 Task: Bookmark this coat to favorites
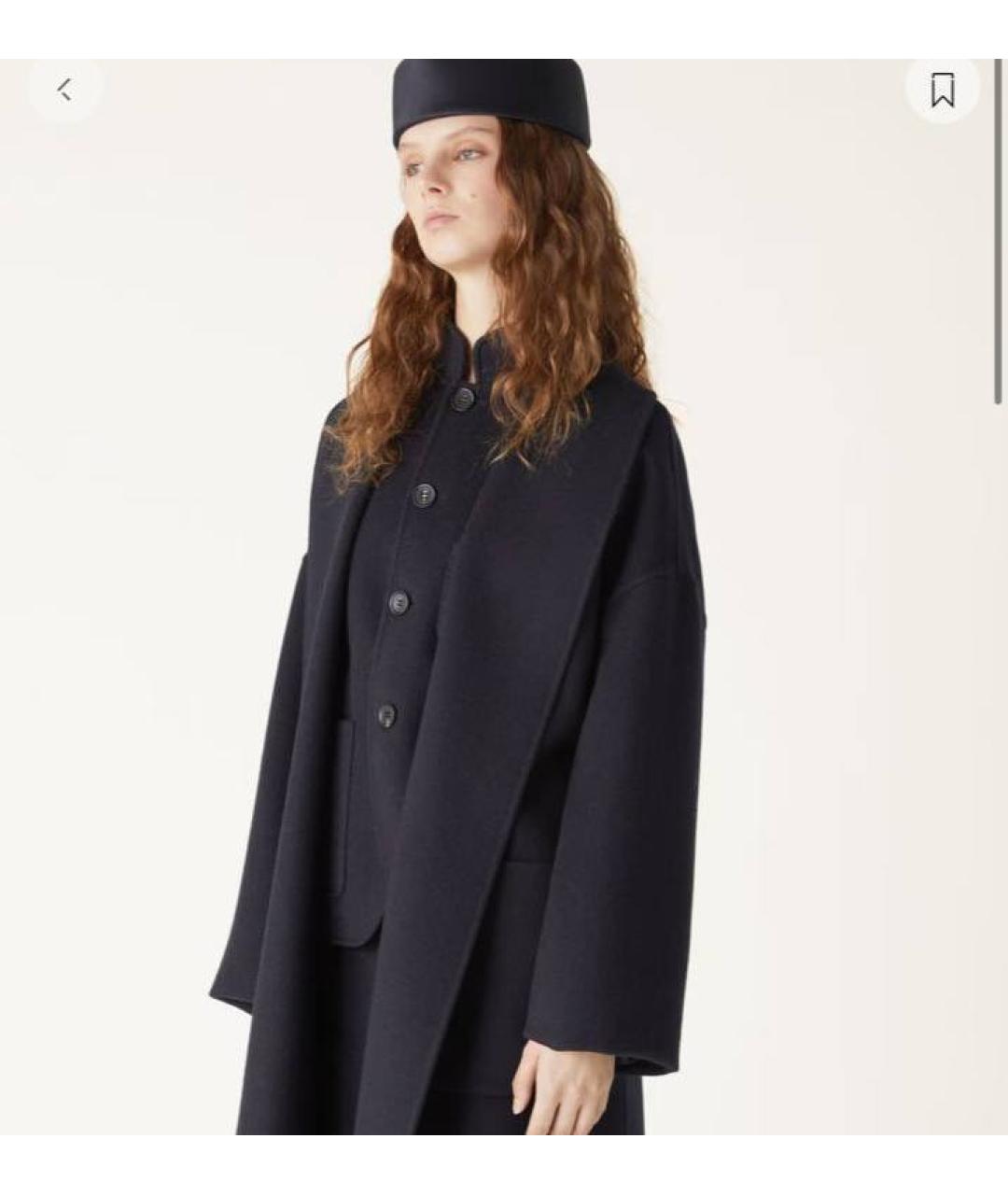942,91
